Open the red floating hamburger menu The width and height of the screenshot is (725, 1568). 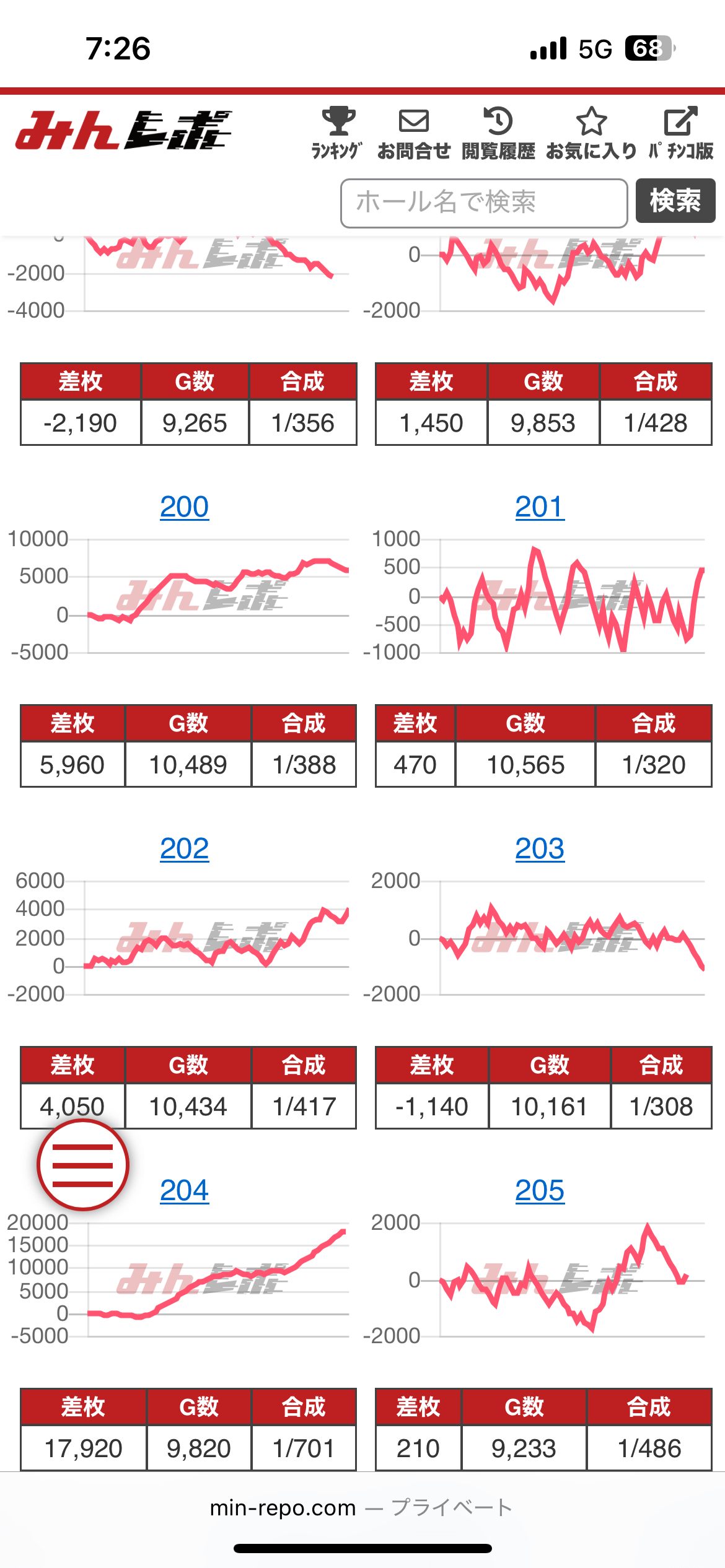click(83, 1165)
